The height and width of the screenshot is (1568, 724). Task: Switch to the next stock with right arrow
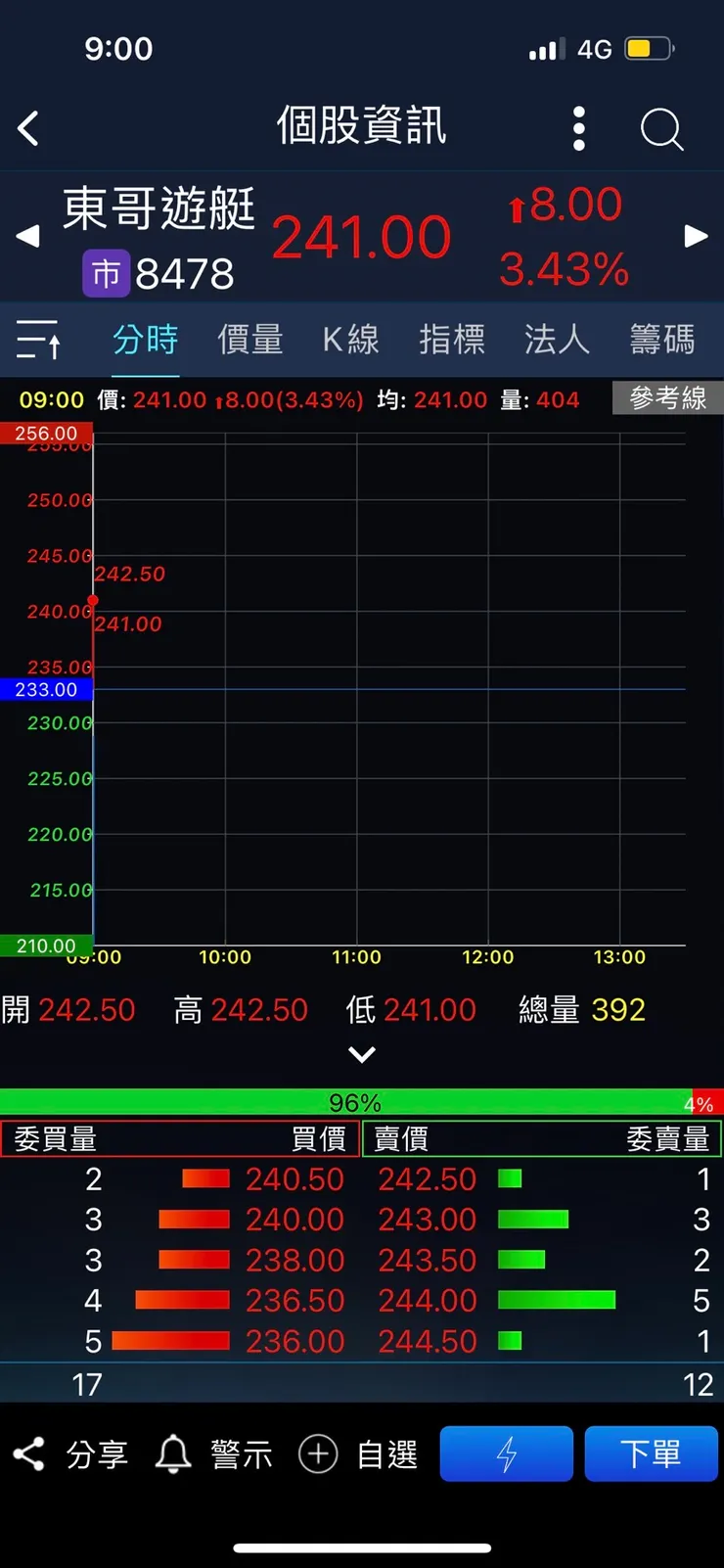pos(696,236)
